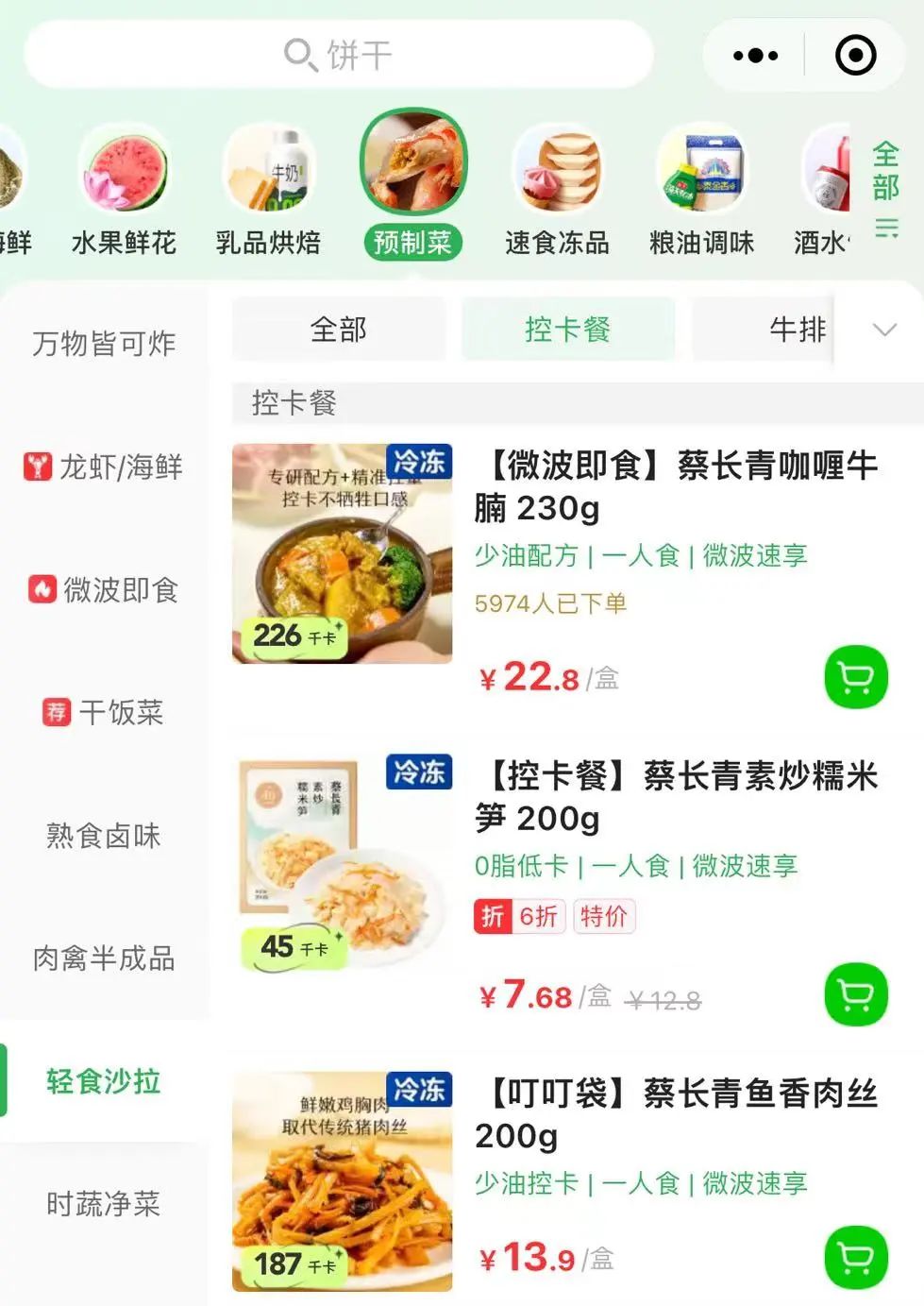Viewport: 924px width, 1306px height.
Task: Tap the 预制菜 category icon
Action: 412,171
